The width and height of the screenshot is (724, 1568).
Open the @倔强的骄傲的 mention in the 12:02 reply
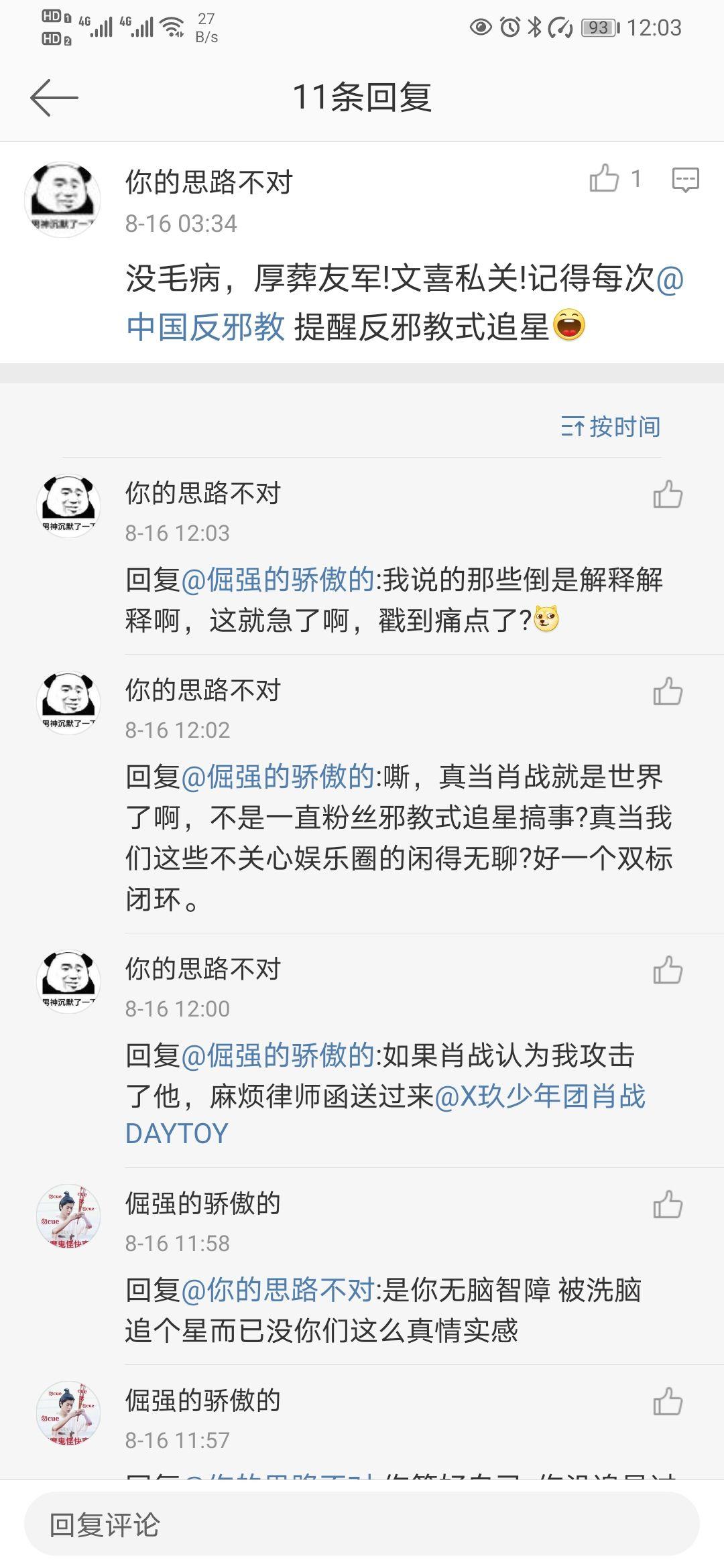point(278,777)
